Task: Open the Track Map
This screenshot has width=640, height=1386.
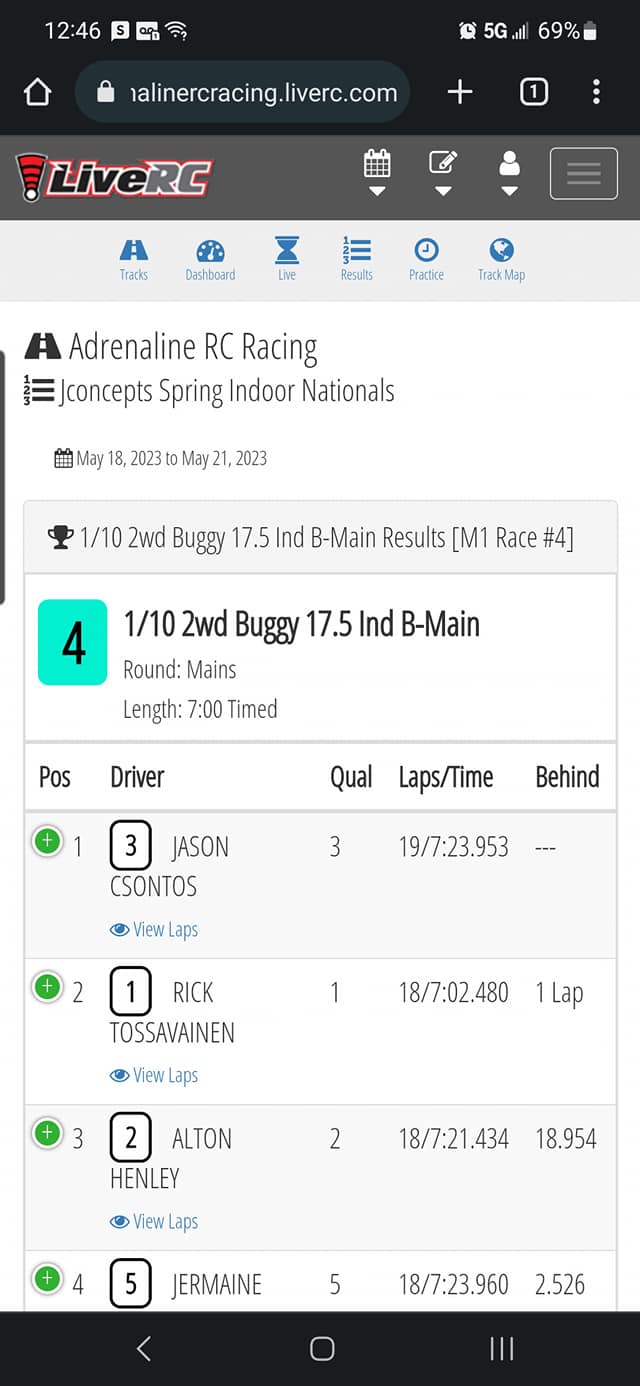Action: [x=501, y=260]
